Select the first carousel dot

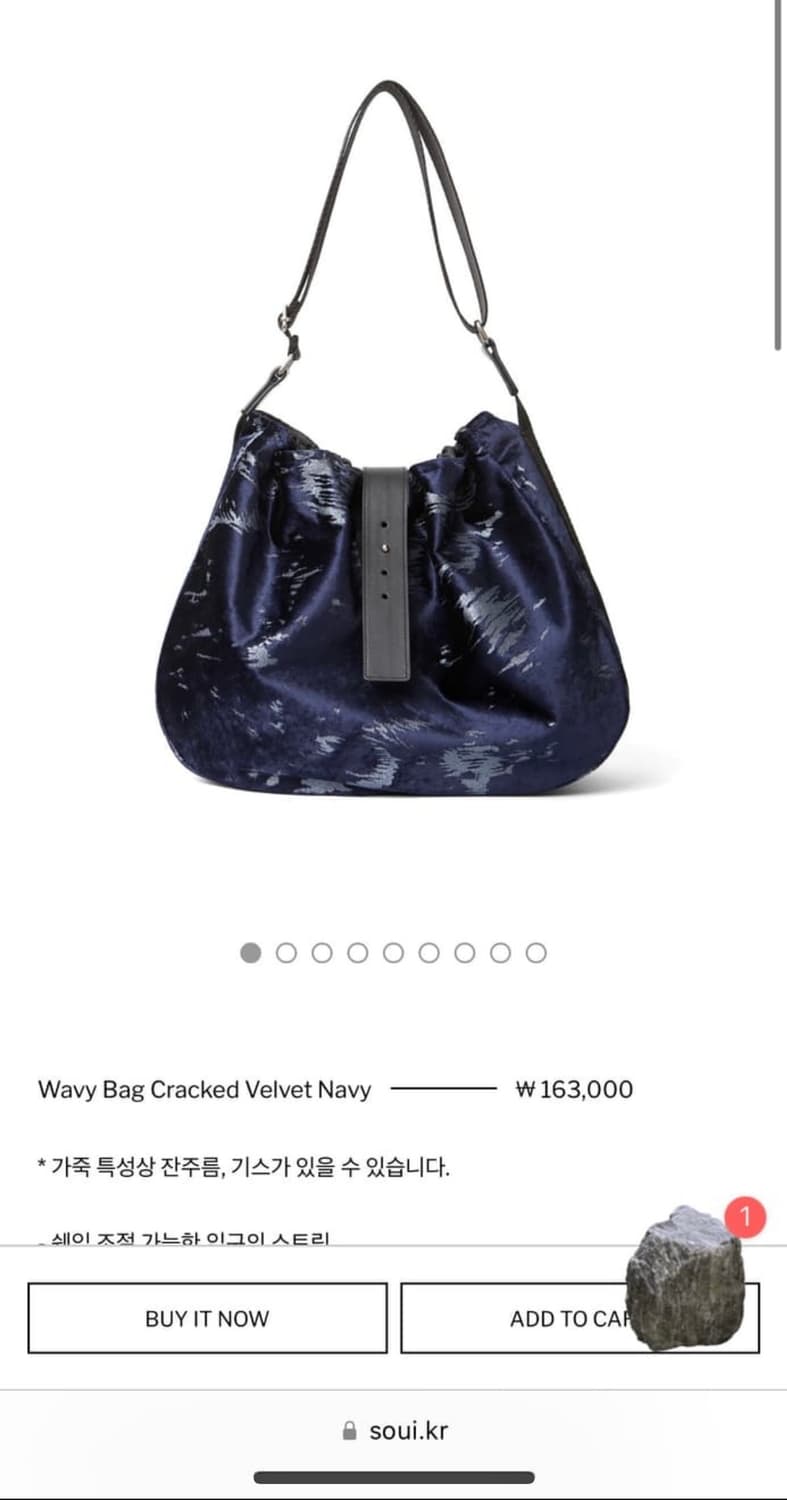coord(250,953)
